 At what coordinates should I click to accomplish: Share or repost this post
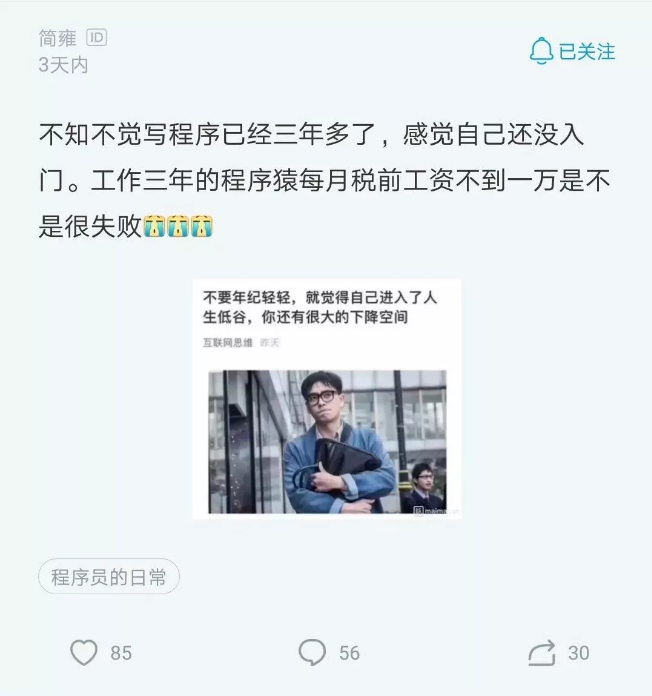click(542, 654)
